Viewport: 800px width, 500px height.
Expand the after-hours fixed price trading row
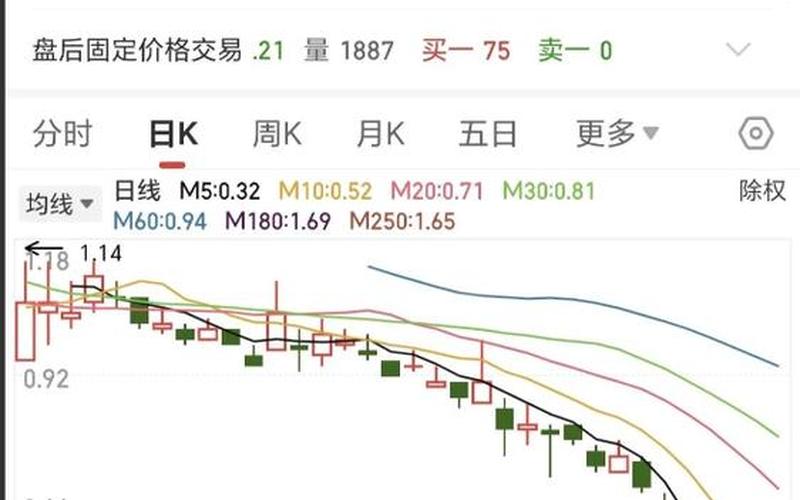click(x=738, y=49)
